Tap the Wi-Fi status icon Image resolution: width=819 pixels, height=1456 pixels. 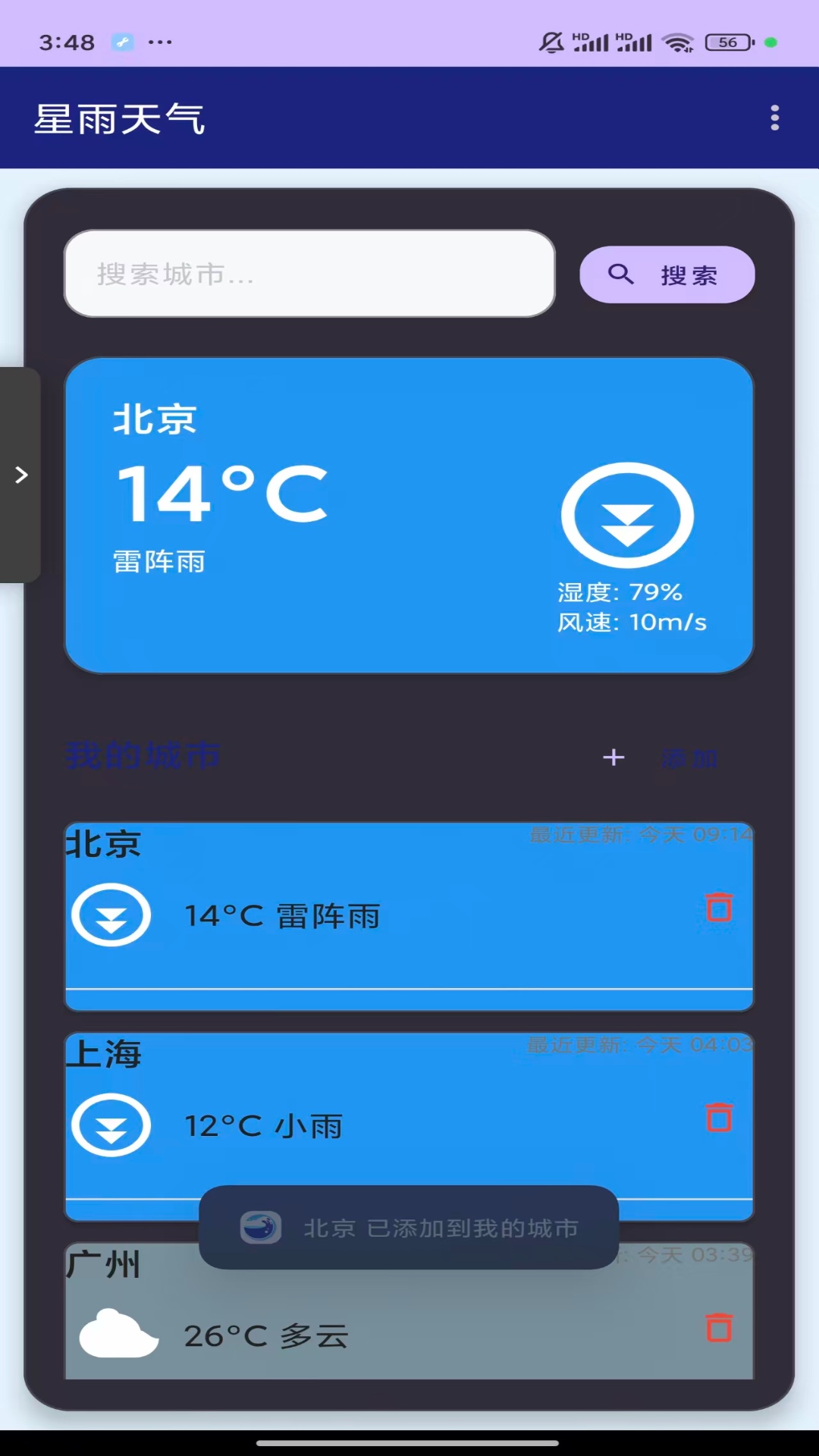(x=679, y=42)
